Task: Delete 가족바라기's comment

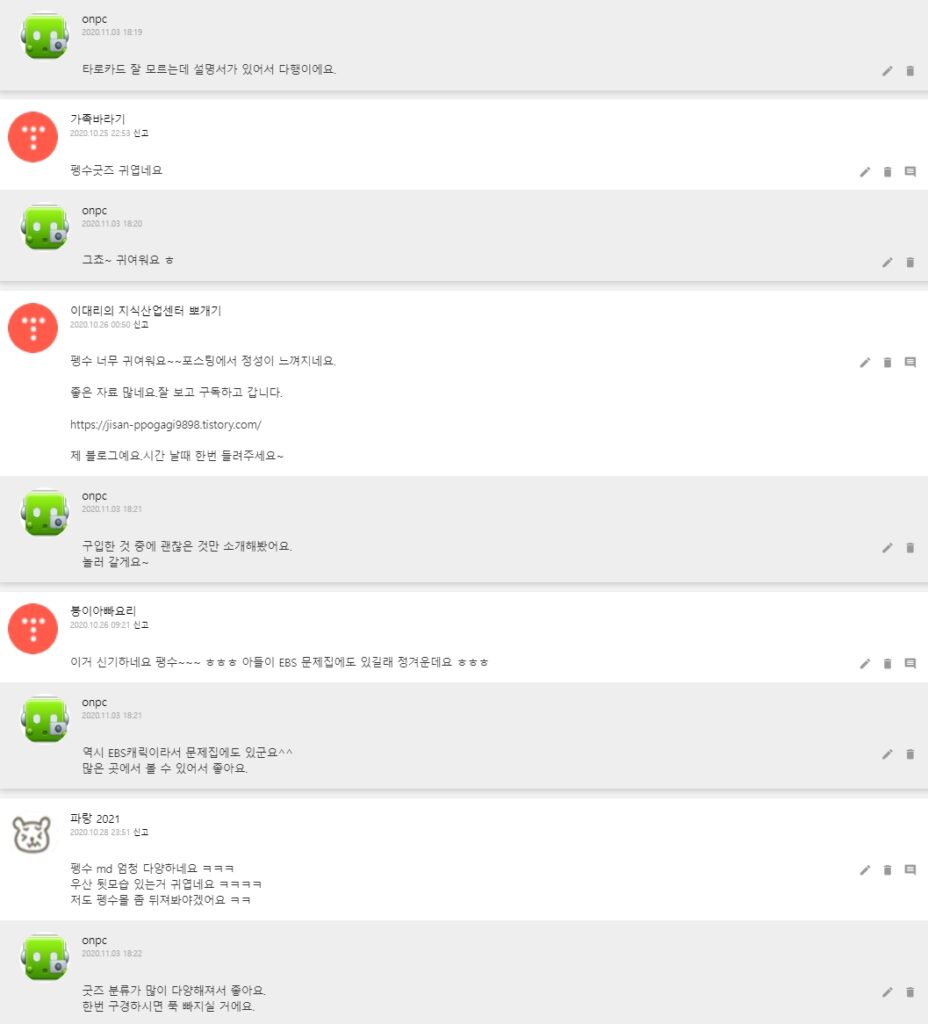Action: (887, 172)
